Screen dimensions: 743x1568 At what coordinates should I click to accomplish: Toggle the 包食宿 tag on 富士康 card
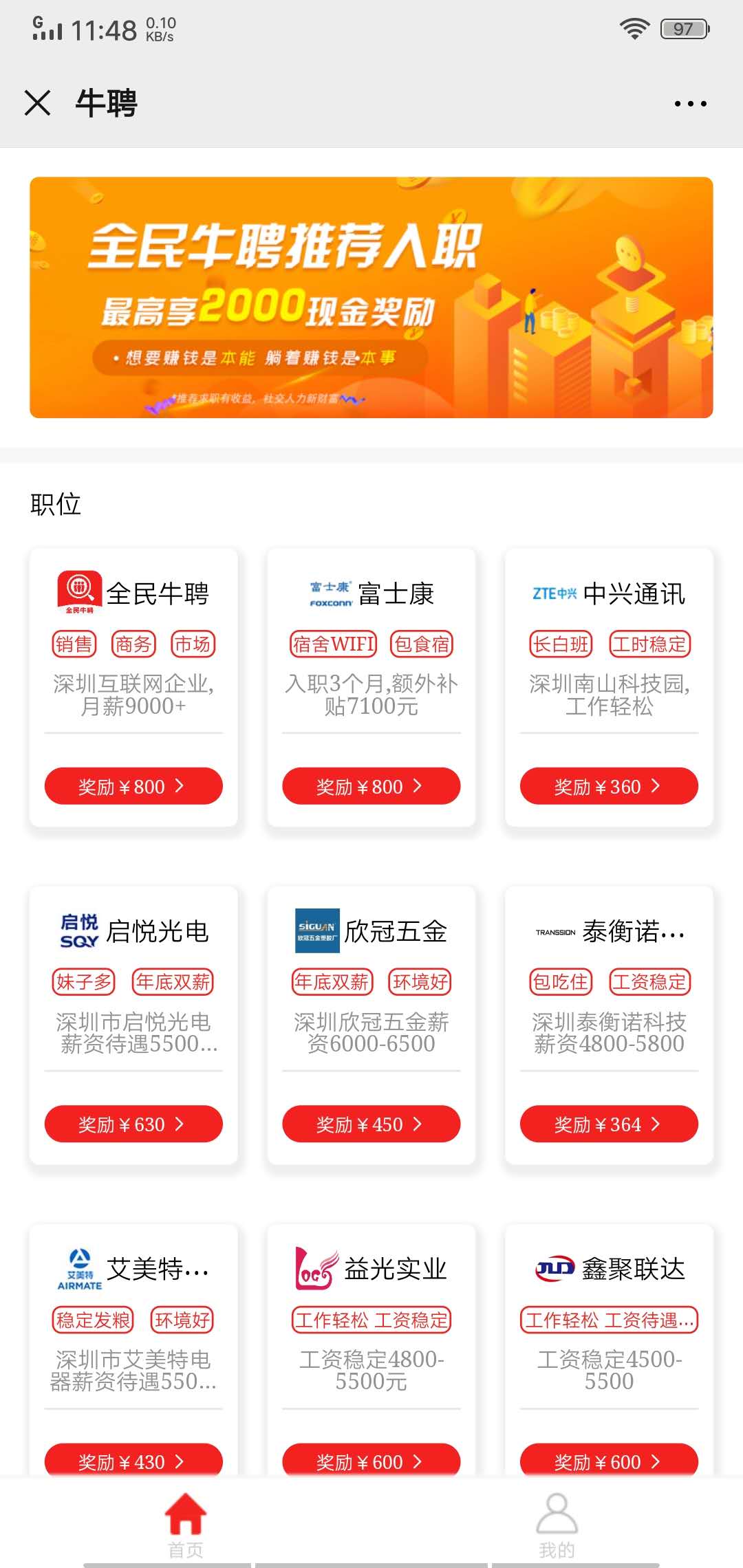tap(423, 644)
